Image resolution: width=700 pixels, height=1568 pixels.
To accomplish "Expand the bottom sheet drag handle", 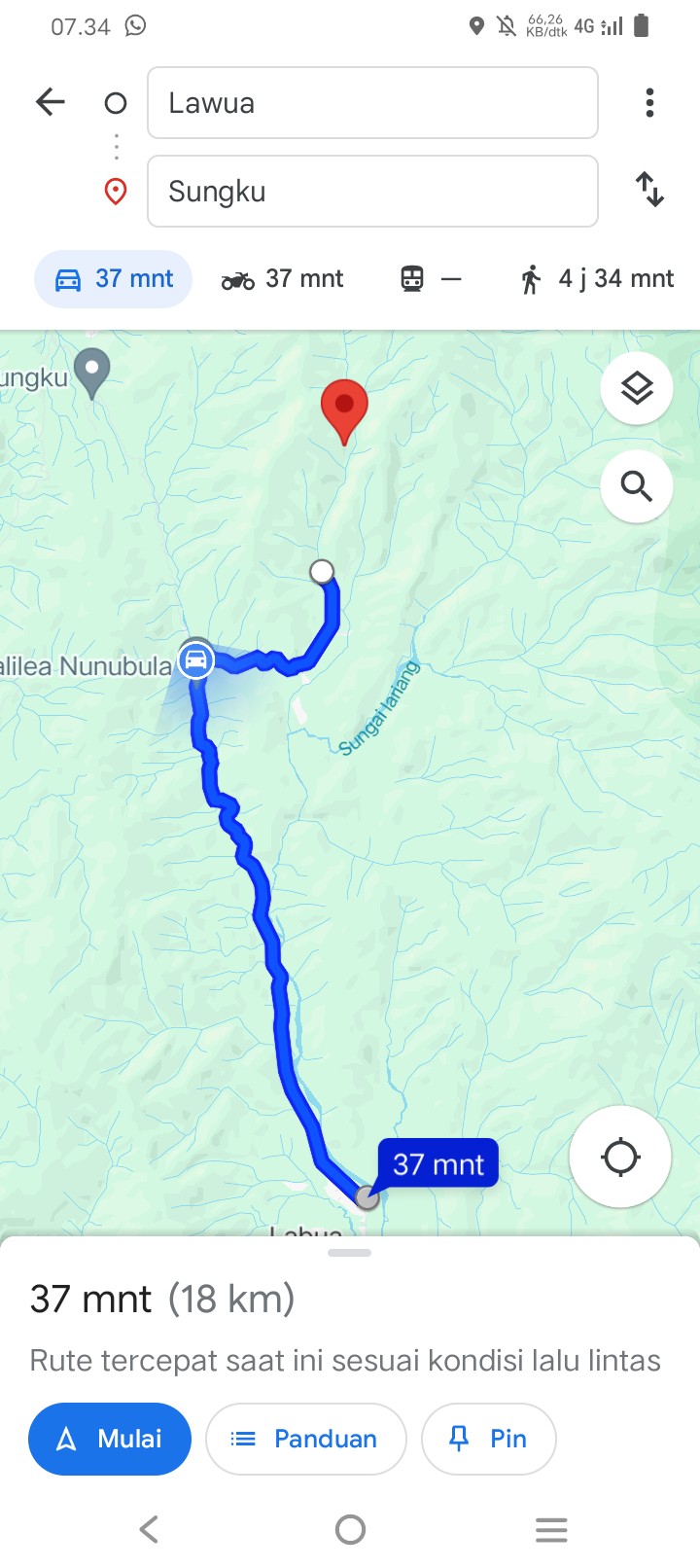I will 350,1253.
